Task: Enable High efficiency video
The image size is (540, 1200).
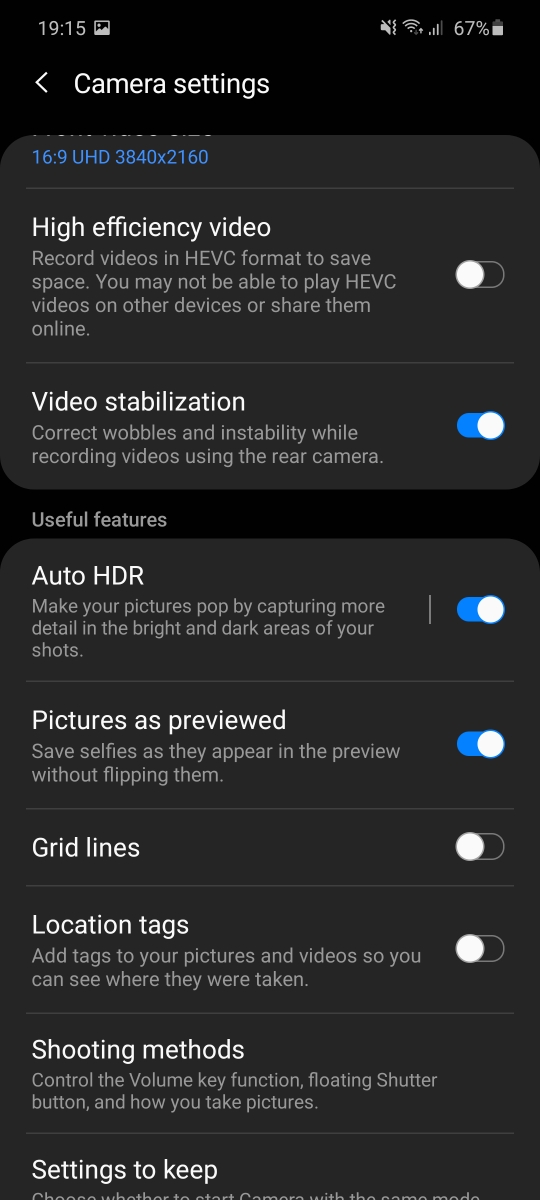Action: (480, 275)
